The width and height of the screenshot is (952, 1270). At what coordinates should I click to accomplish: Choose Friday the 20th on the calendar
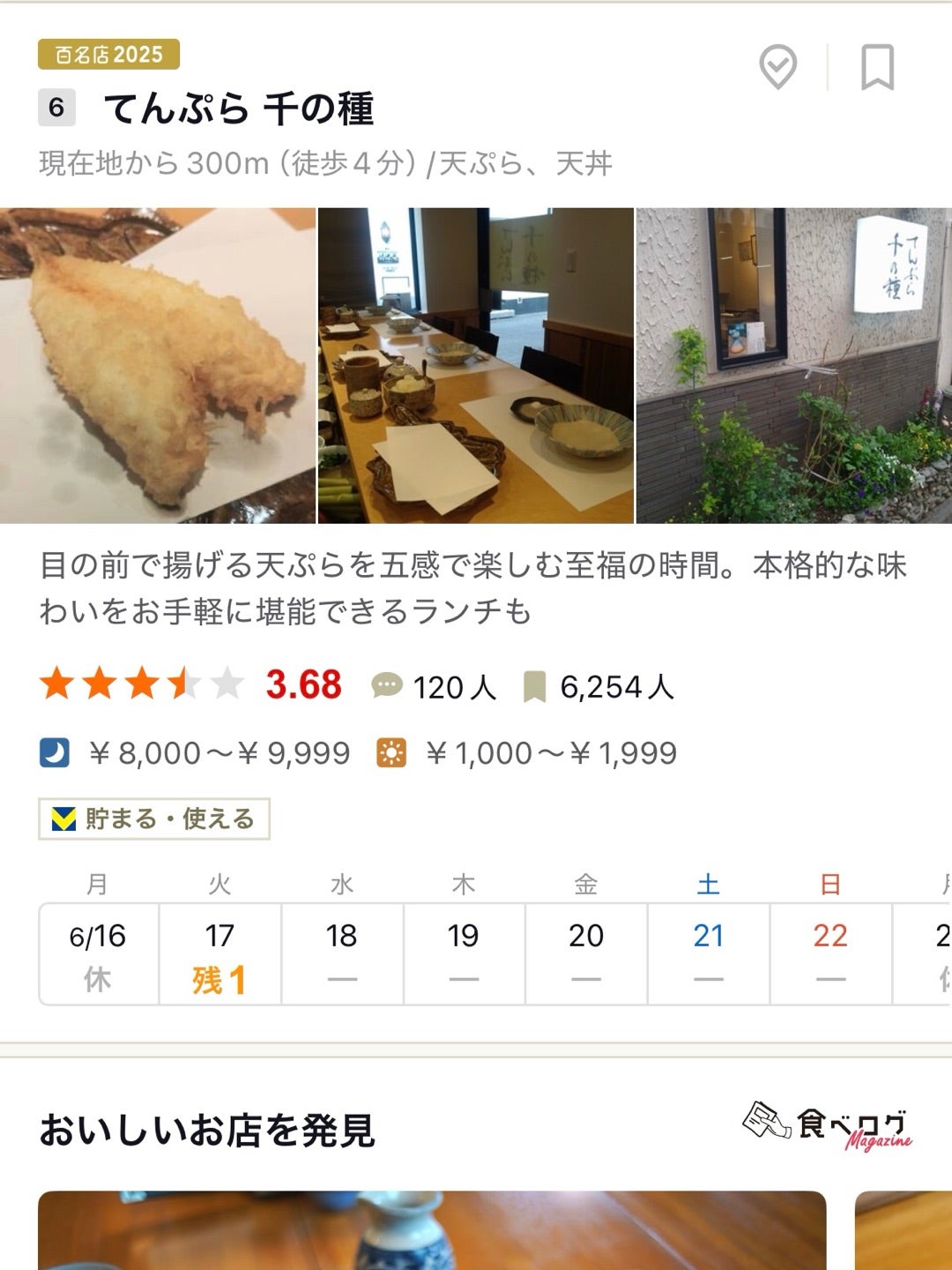(x=586, y=954)
